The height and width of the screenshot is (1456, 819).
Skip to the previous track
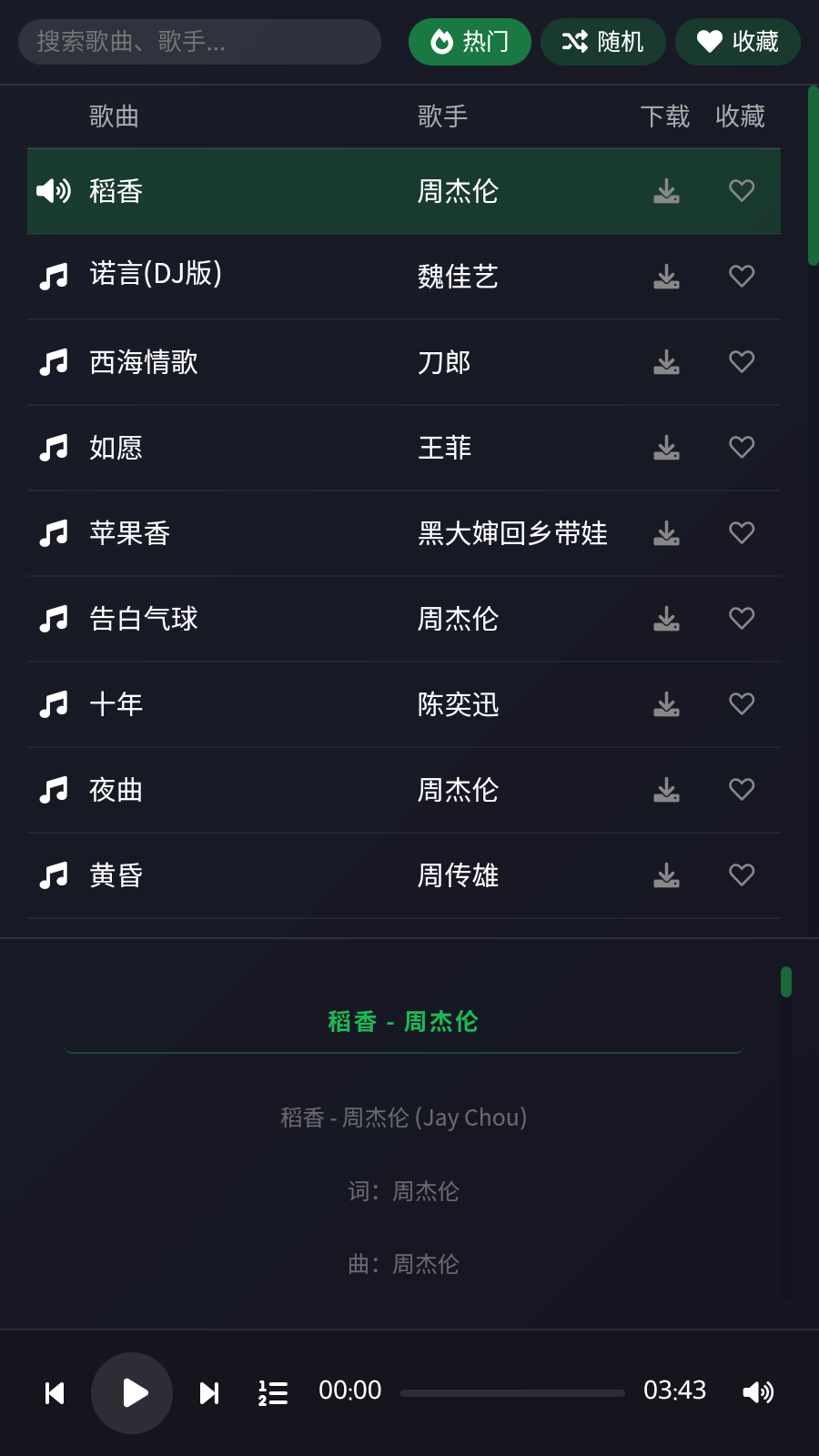[x=55, y=1393]
